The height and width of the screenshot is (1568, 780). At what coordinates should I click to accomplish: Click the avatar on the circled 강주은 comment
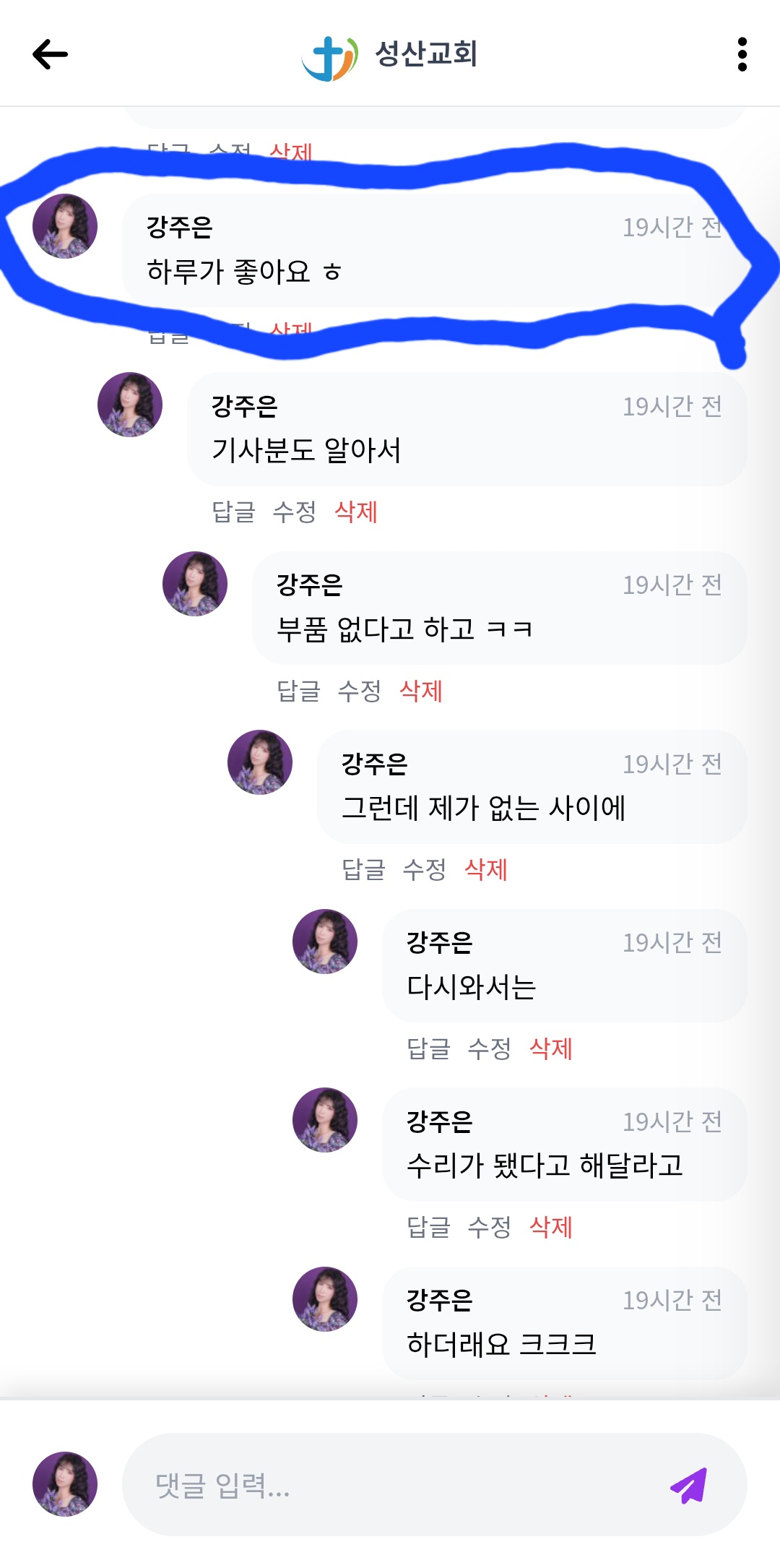65,226
